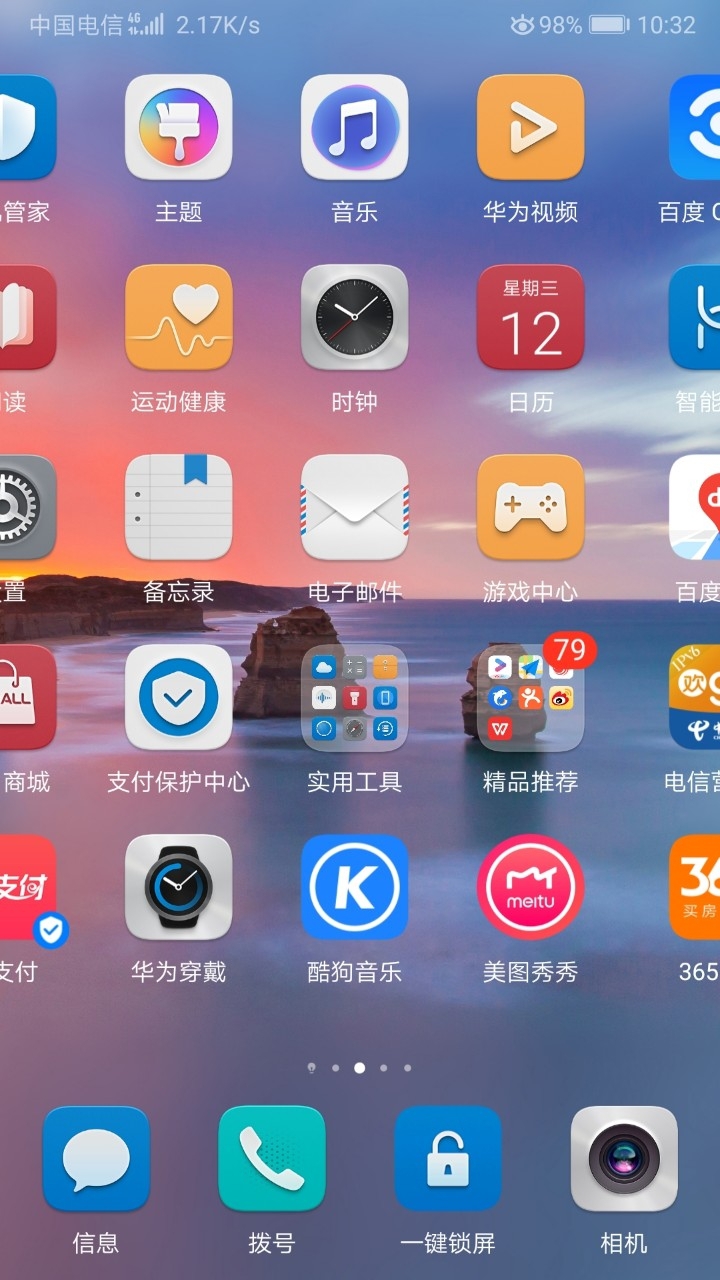Launch 美图秀秀 photo editor
The height and width of the screenshot is (1280, 720).
pyautogui.click(x=531, y=888)
